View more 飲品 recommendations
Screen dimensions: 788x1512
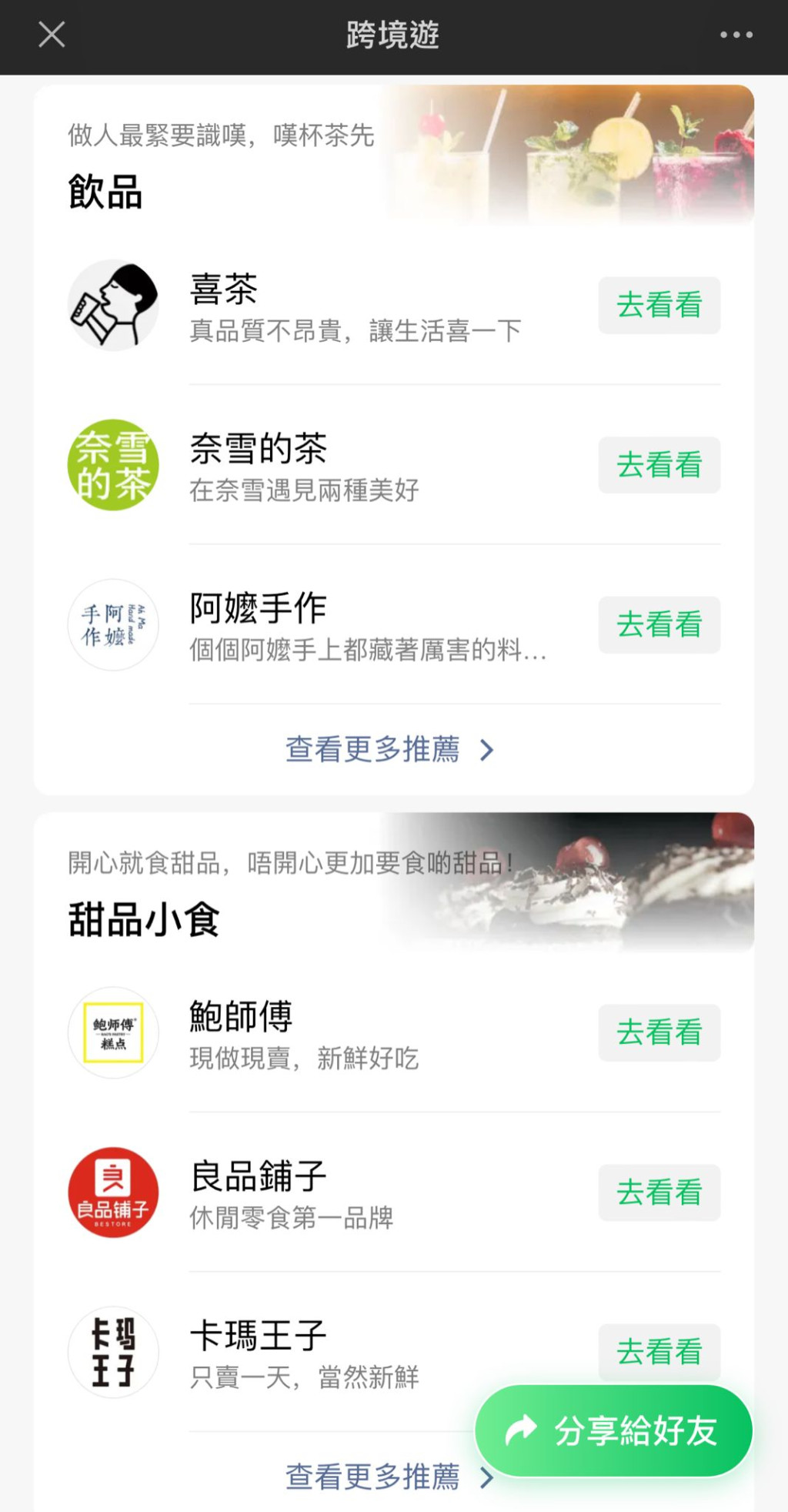click(x=389, y=749)
